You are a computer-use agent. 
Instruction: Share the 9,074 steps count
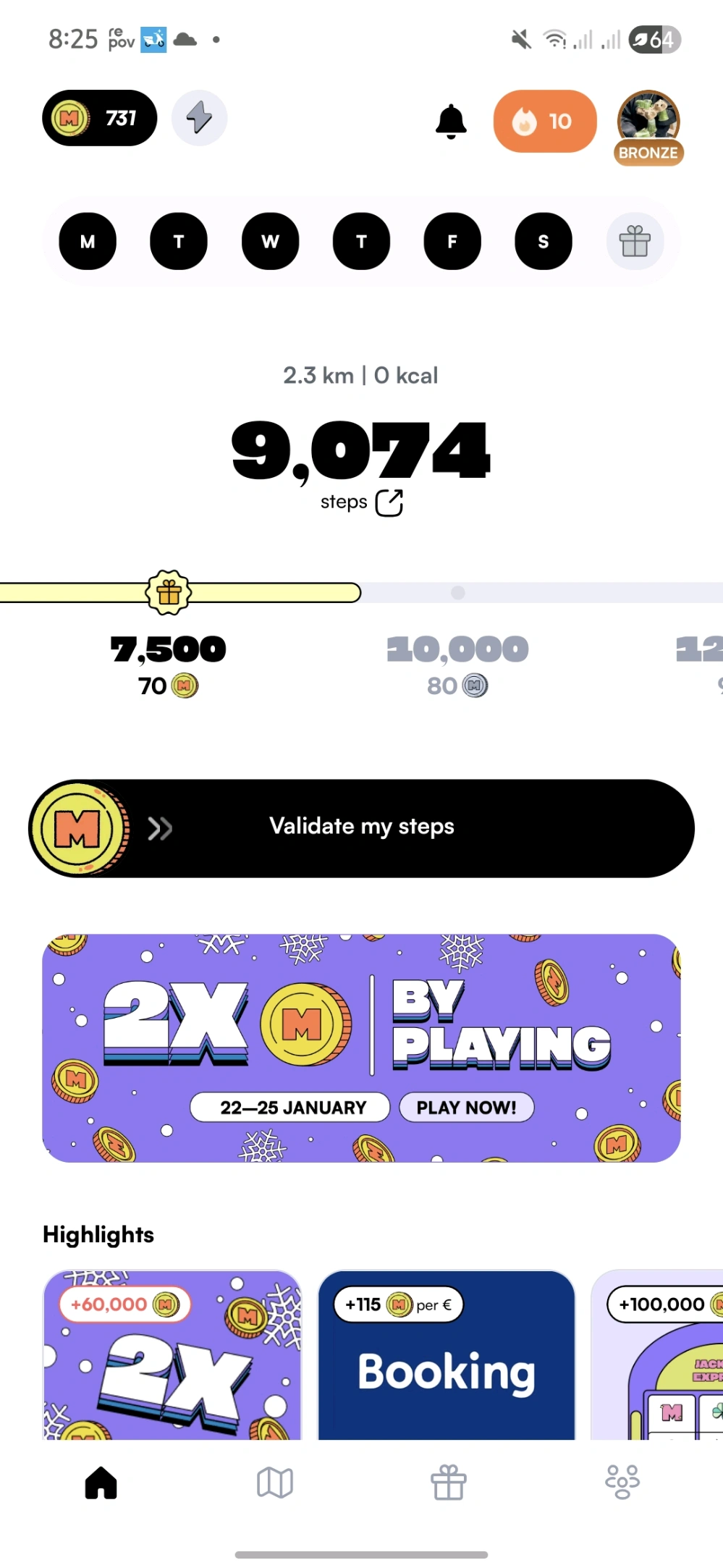pos(389,502)
